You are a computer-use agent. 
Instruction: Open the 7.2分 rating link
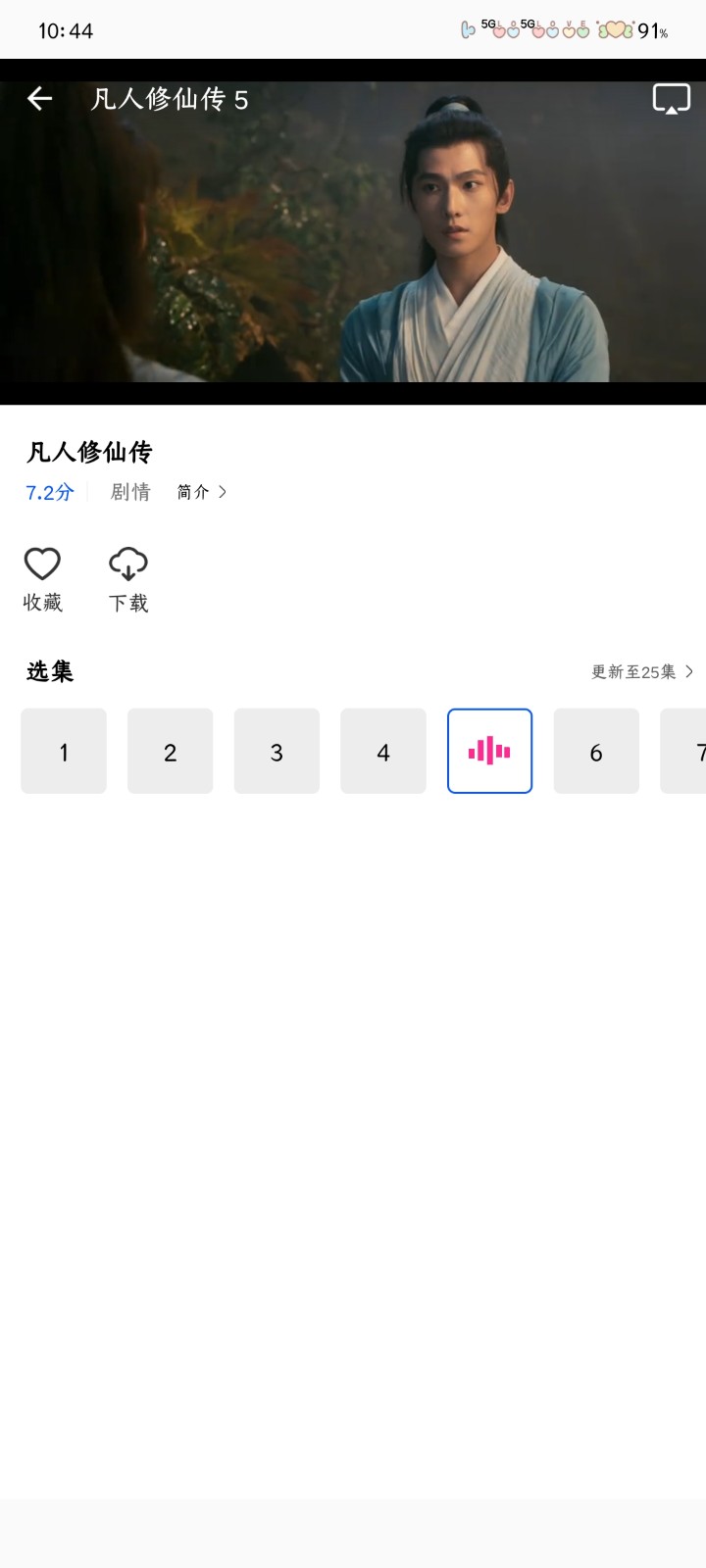click(x=49, y=493)
